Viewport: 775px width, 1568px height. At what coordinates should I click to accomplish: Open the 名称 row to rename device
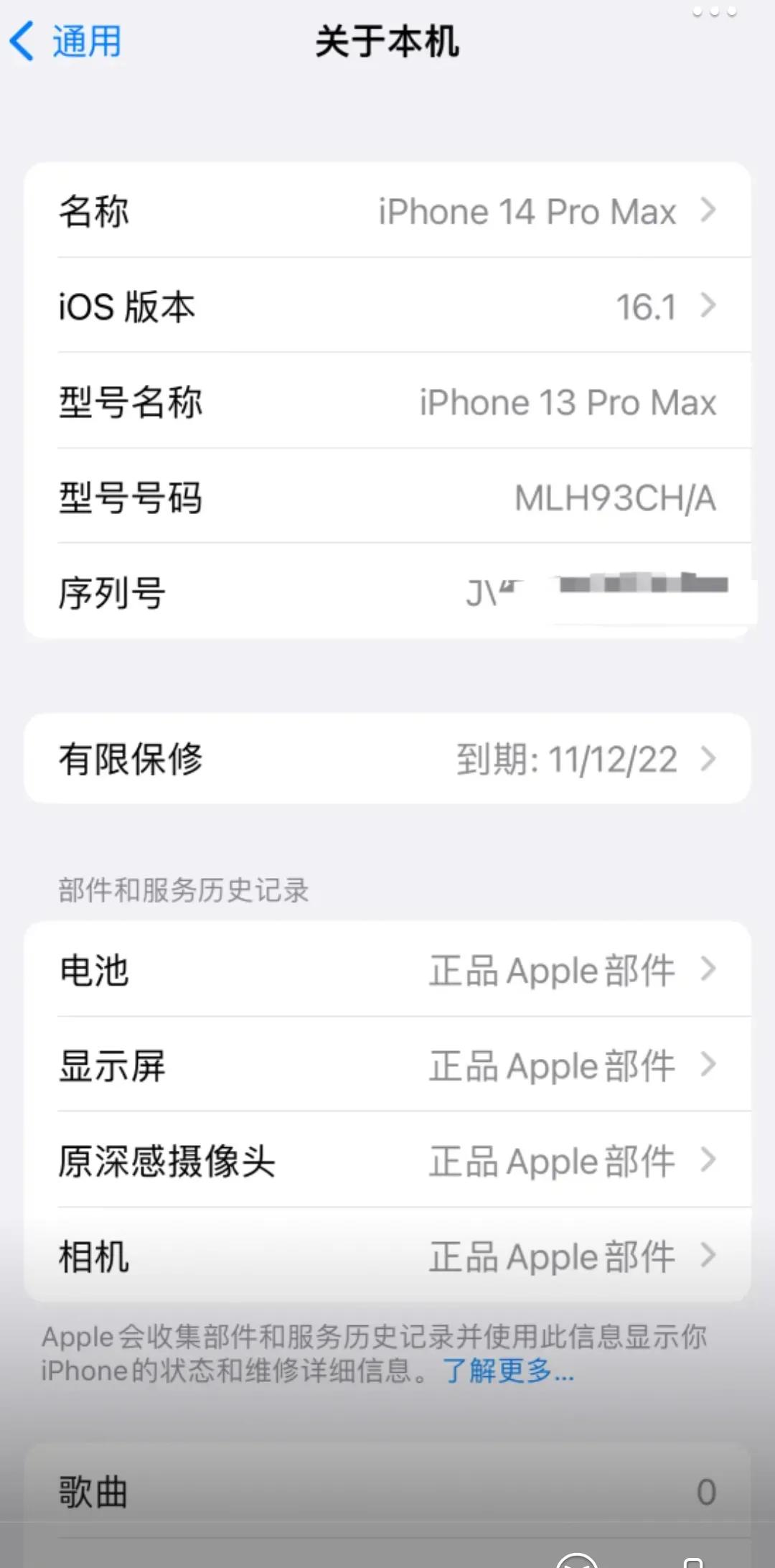coord(387,211)
